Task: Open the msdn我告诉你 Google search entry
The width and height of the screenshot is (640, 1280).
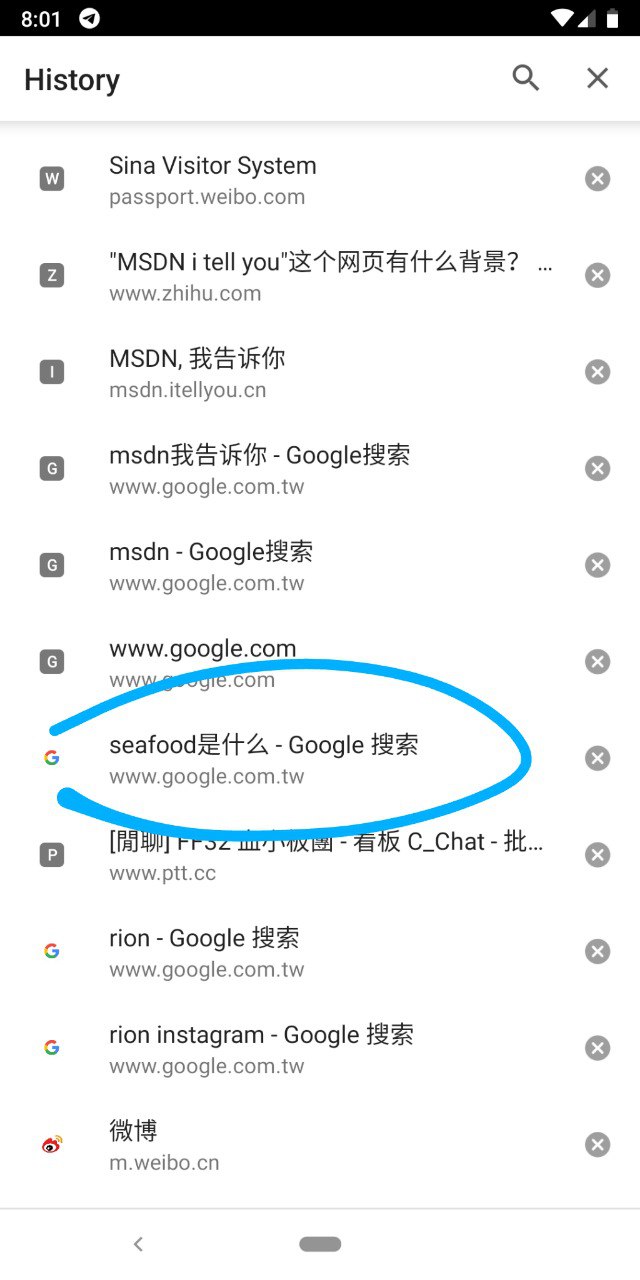Action: (300, 470)
